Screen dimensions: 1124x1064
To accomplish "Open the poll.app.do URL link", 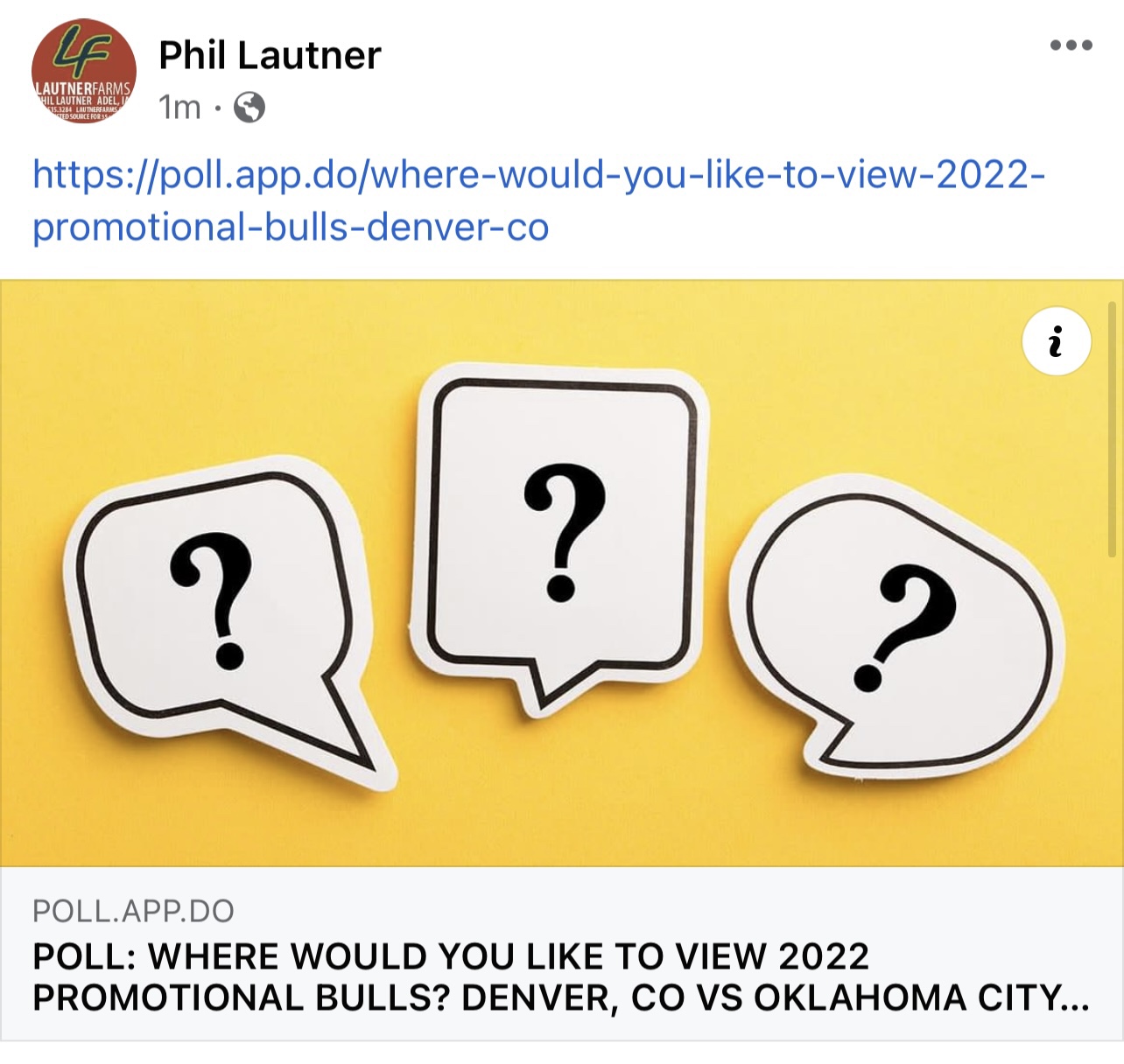I will pyautogui.click(x=537, y=200).
